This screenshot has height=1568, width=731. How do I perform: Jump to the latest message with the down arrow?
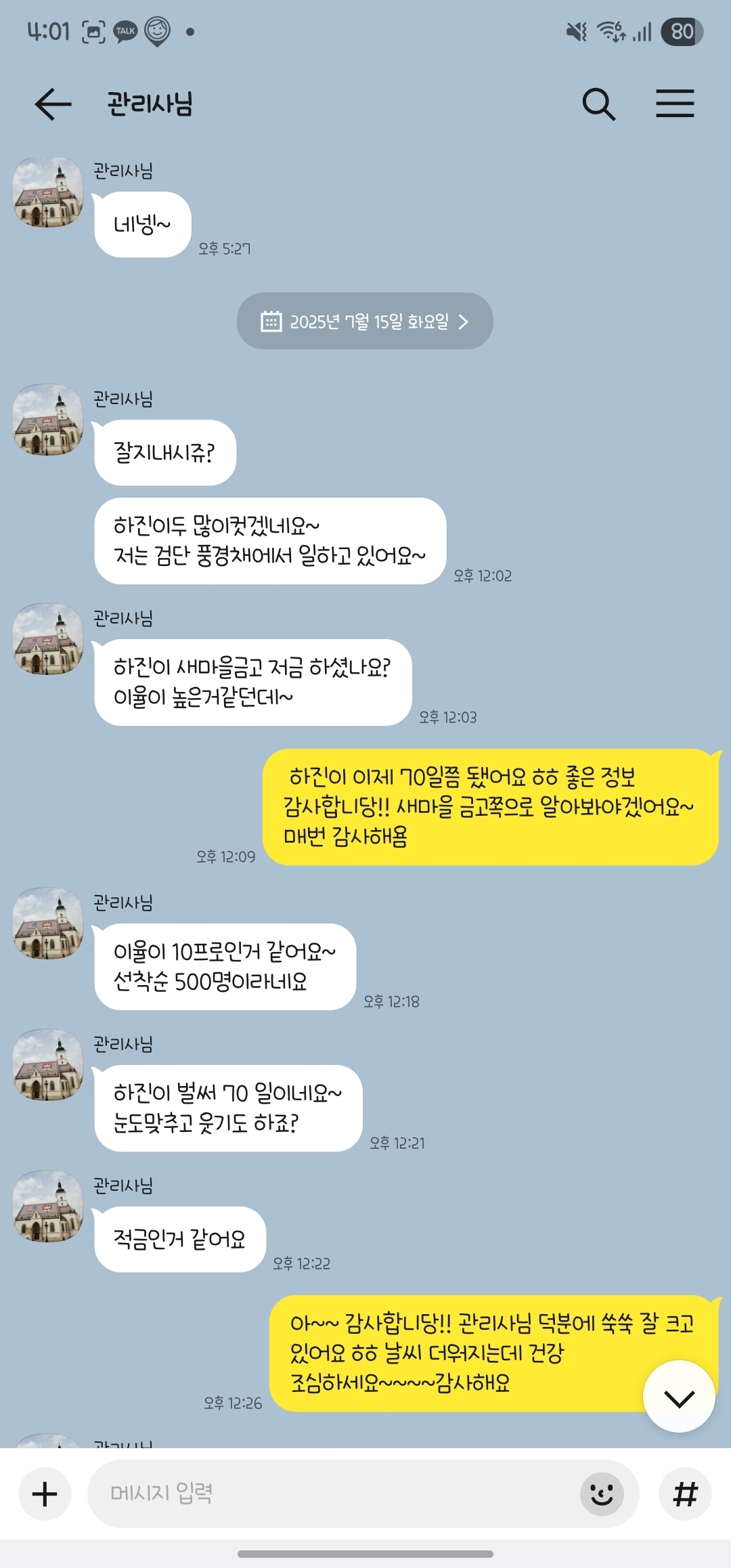coord(679,1396)
